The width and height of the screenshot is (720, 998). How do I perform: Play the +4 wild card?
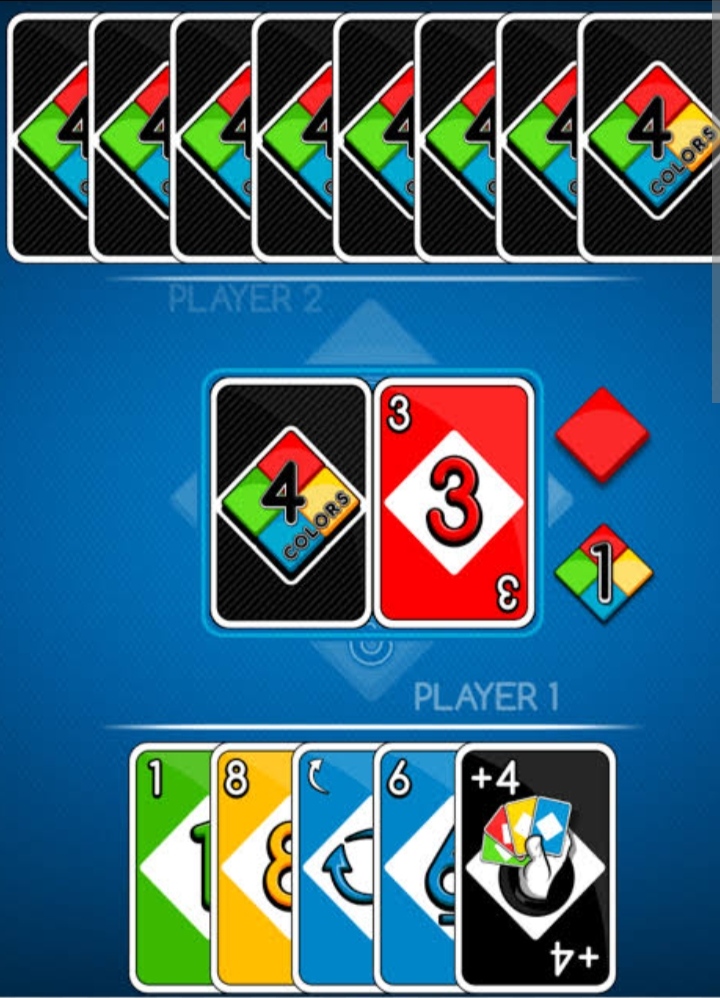535,865
